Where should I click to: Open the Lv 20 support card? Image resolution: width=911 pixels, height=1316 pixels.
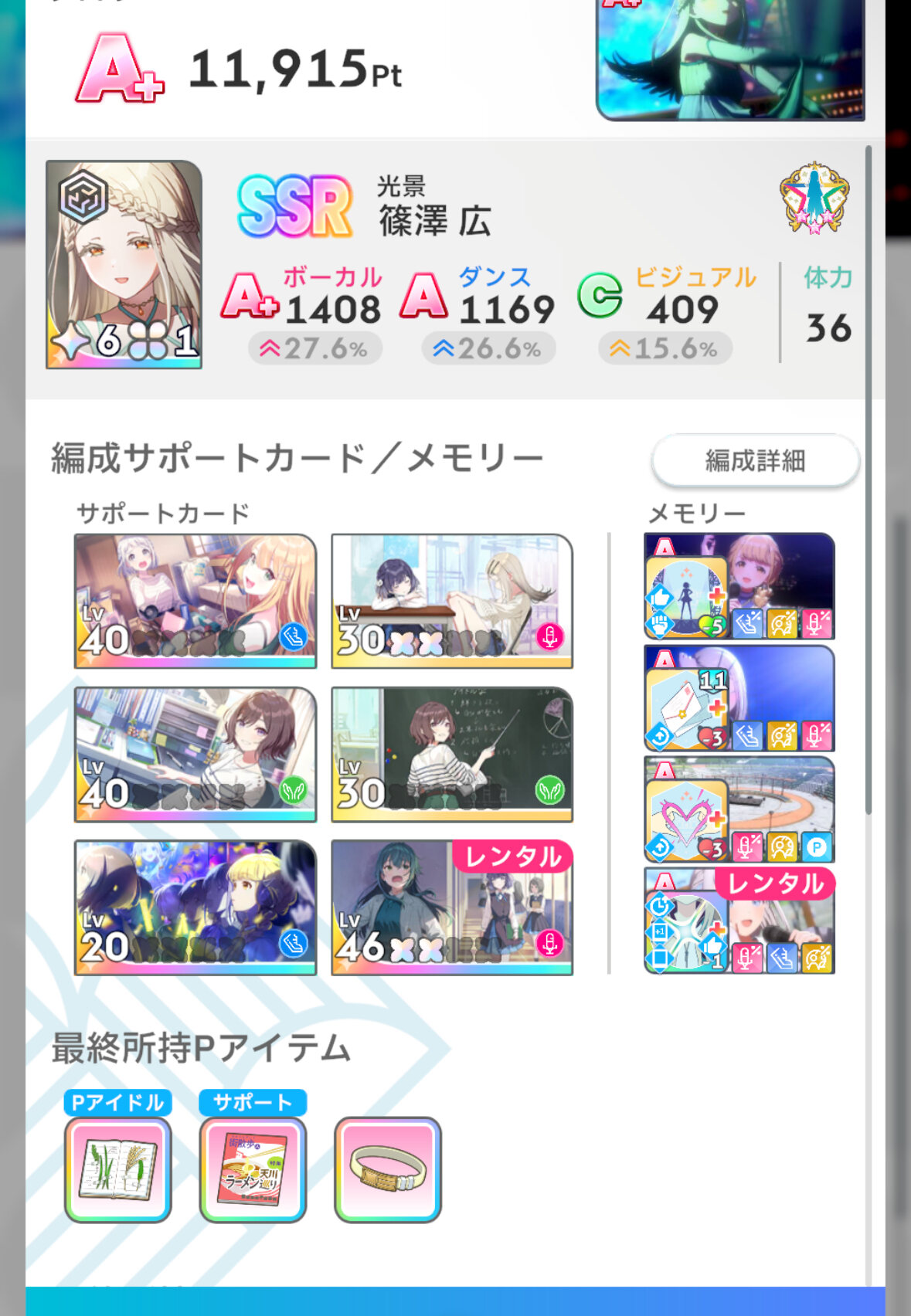coord(195,907)
